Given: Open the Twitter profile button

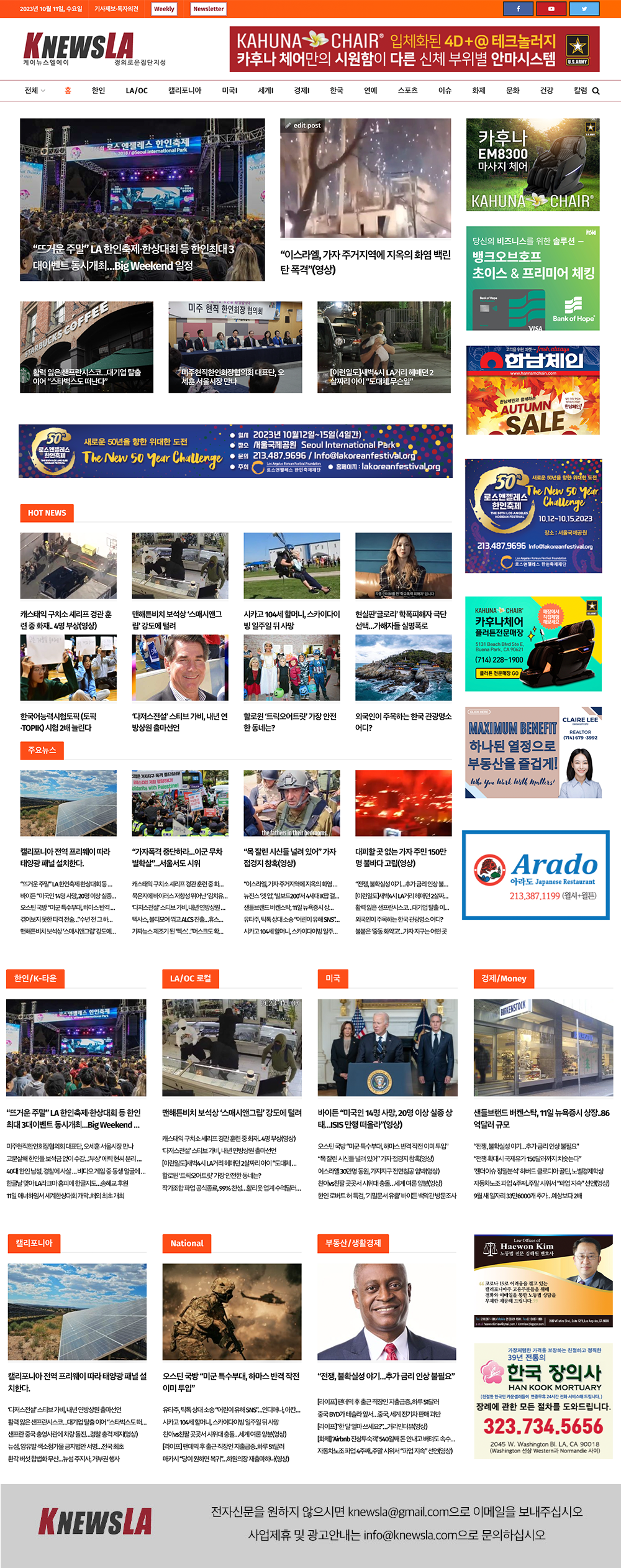Looking at the screenshot, I should pyautogui.click(x=584, y=9).
